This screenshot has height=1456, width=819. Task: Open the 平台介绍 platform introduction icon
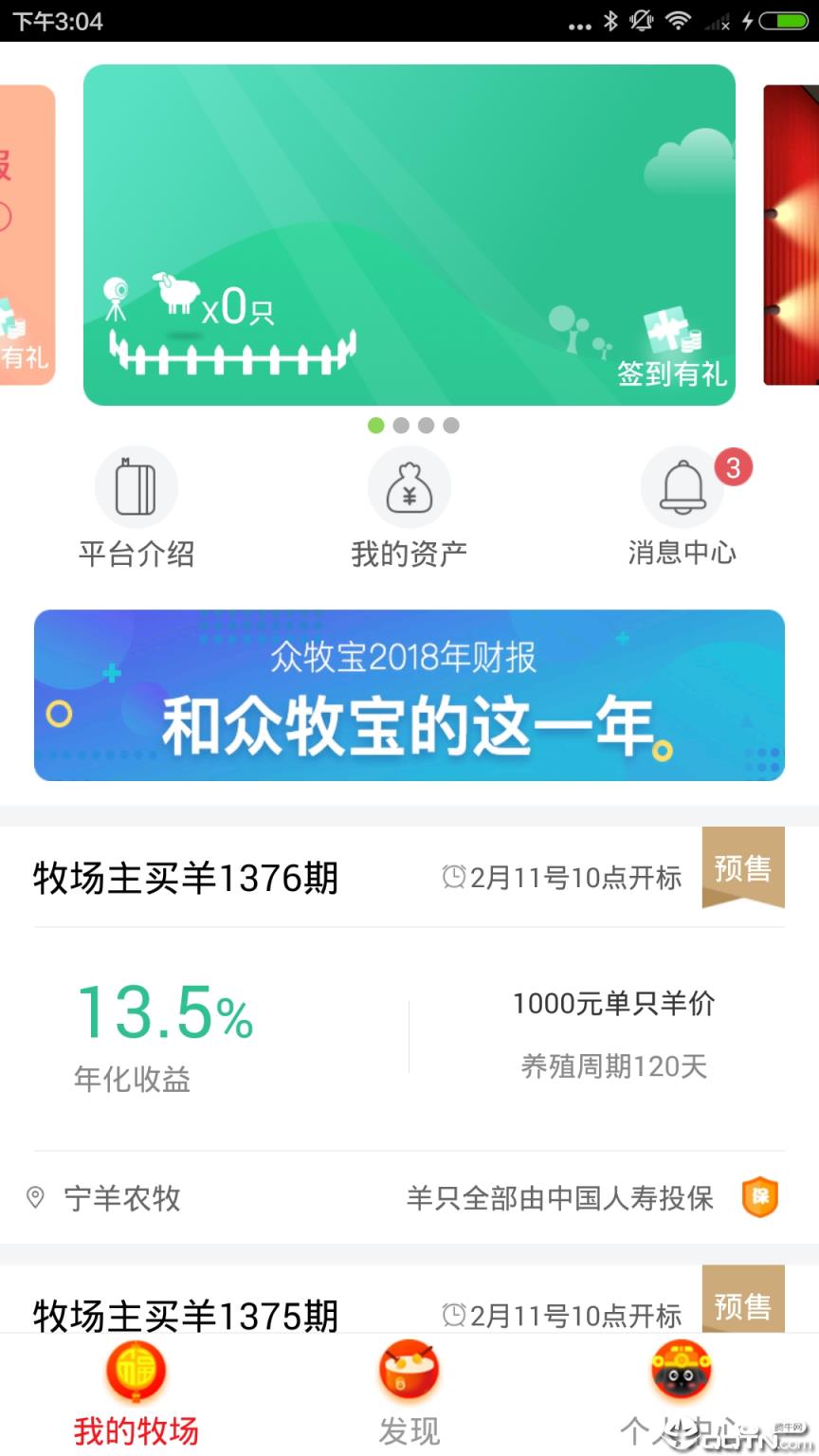click(136, 486)
